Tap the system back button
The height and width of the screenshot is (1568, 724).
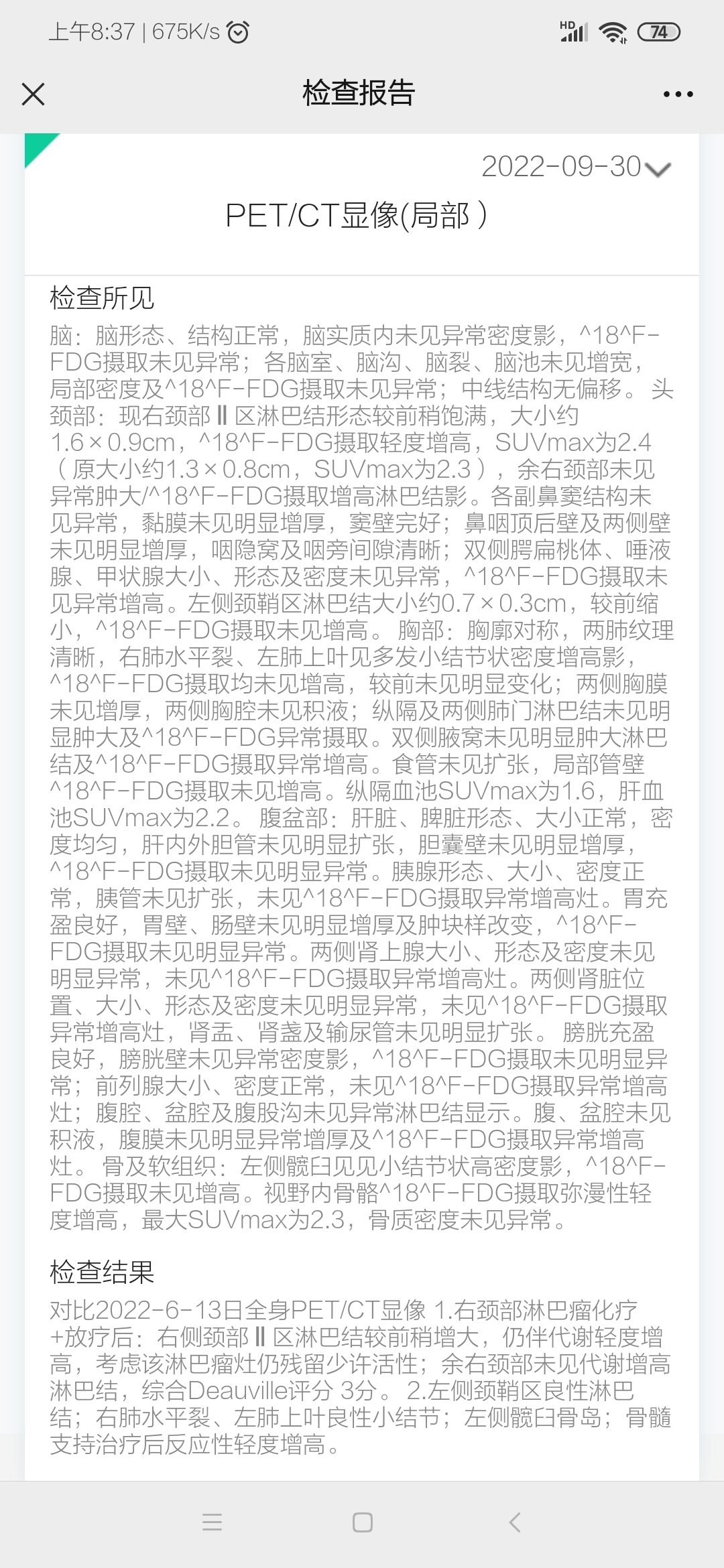point(515,1522)
